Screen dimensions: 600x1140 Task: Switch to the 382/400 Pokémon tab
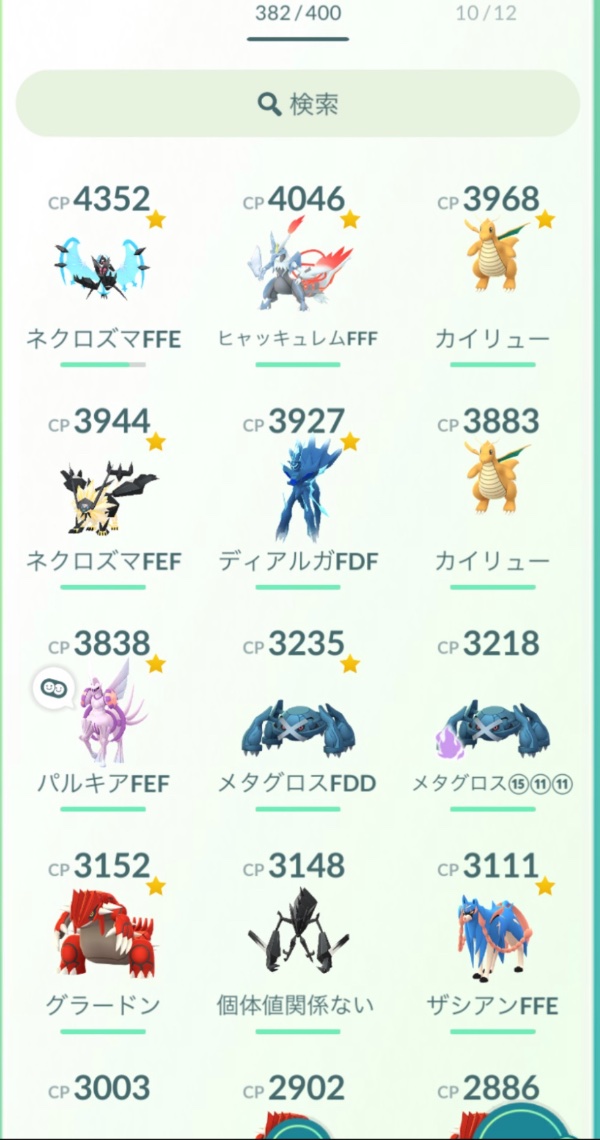pos(298,14)
